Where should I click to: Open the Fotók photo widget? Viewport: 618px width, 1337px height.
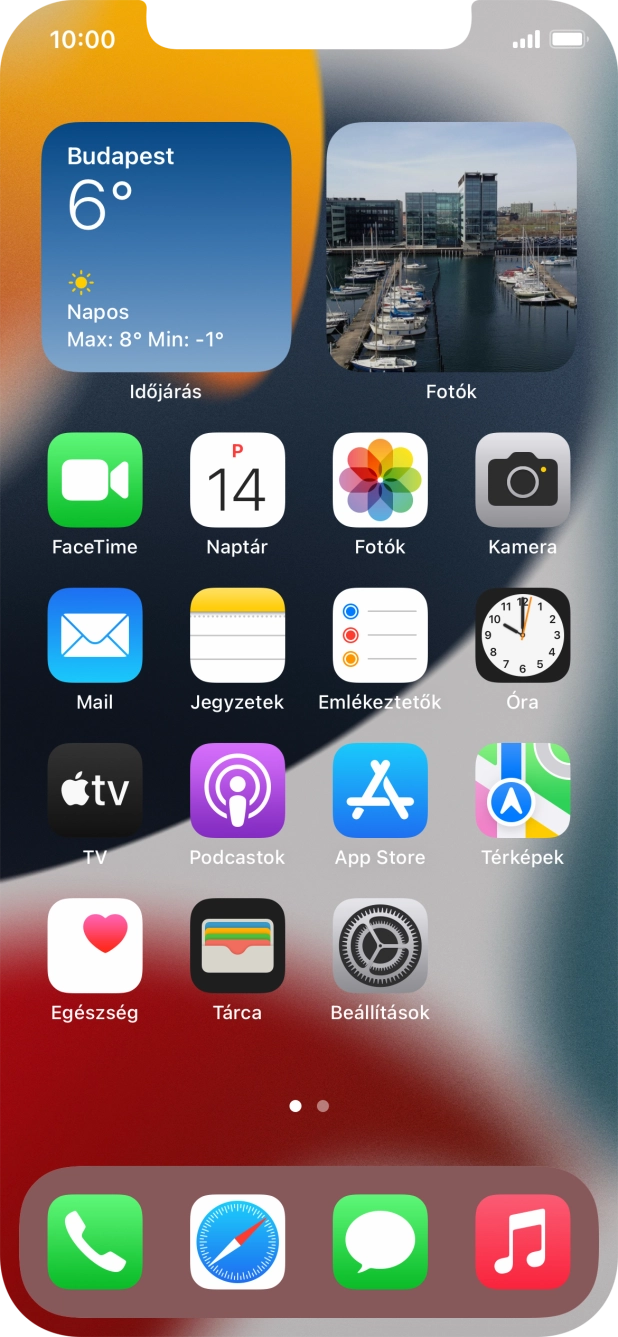451,247
